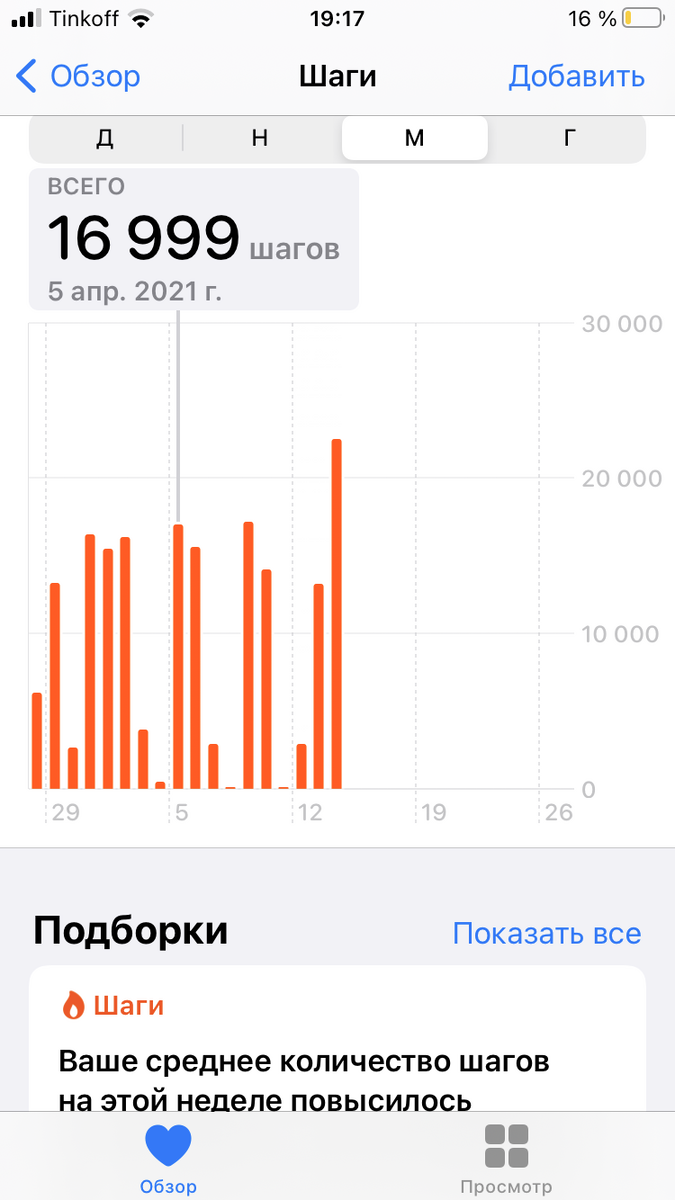Select the М month view
This screenshot has height=1200, width=675.
[x=414, y=138]
